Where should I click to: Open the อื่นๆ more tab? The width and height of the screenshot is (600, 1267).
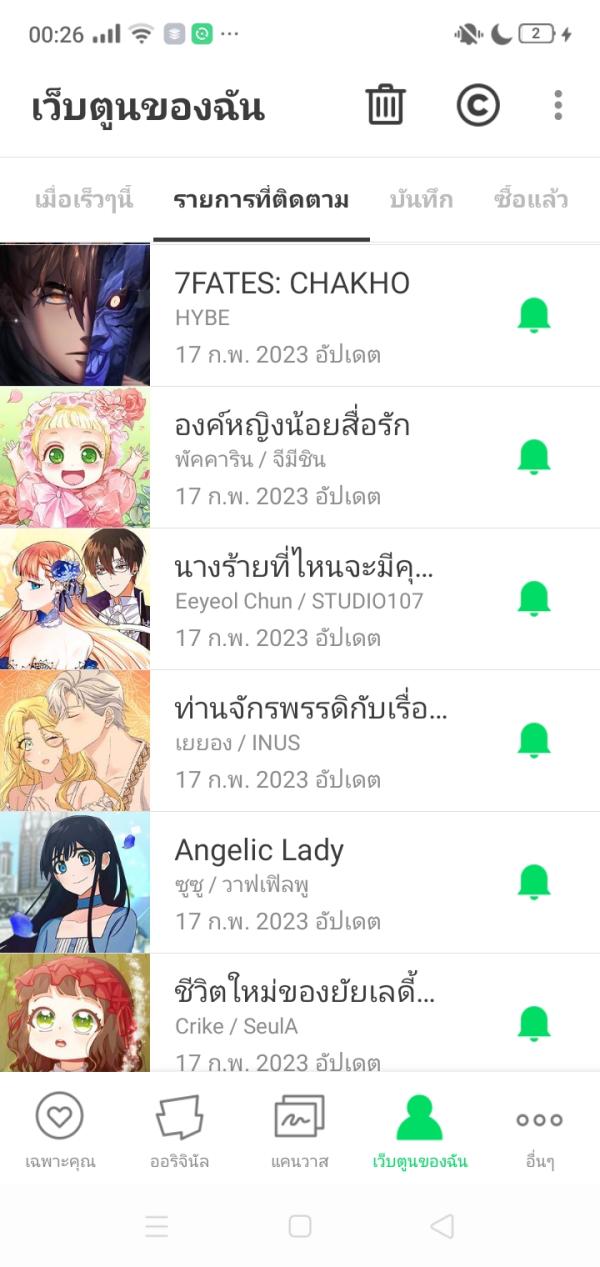(539, 1130)
